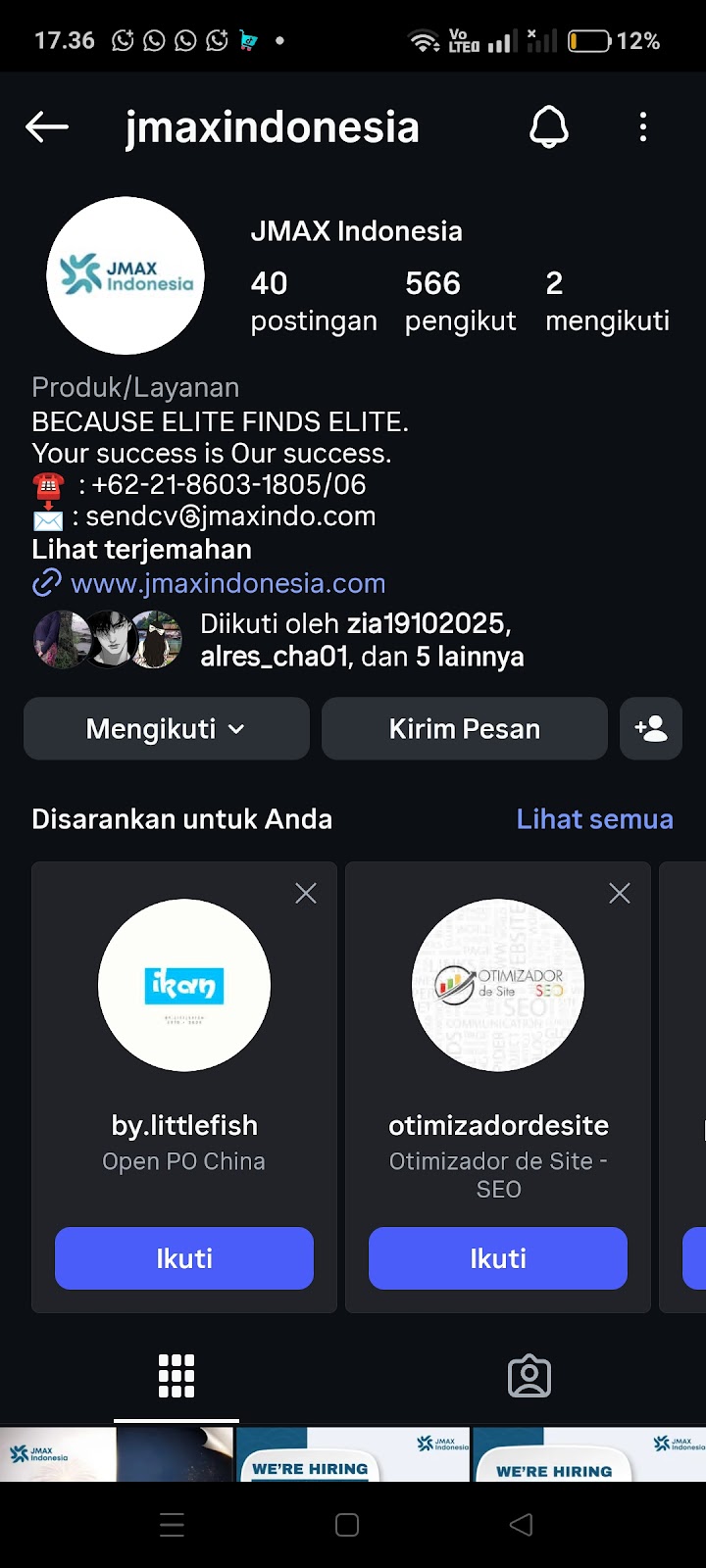Dismiss the by.littlefish suggestion

point(306,893)
